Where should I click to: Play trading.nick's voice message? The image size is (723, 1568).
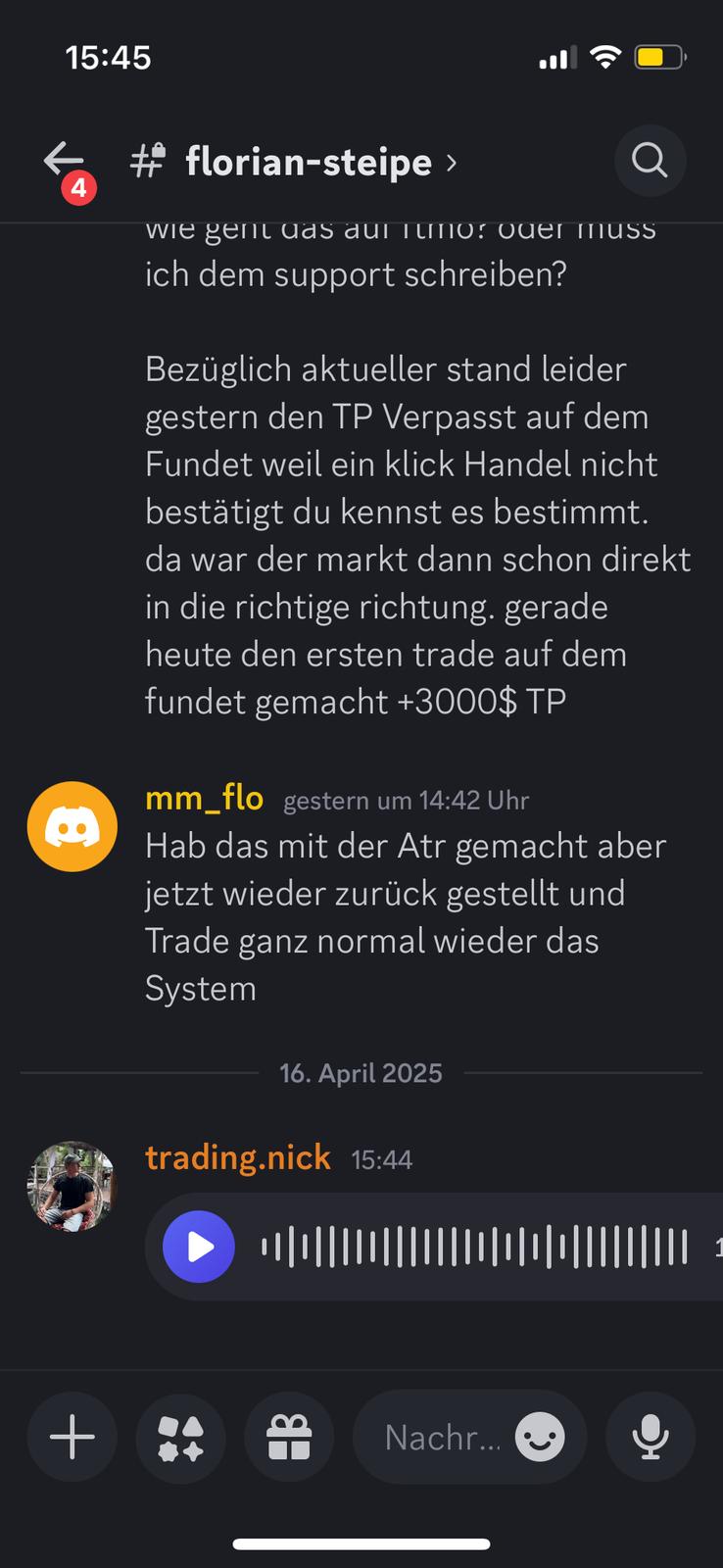199,1247
